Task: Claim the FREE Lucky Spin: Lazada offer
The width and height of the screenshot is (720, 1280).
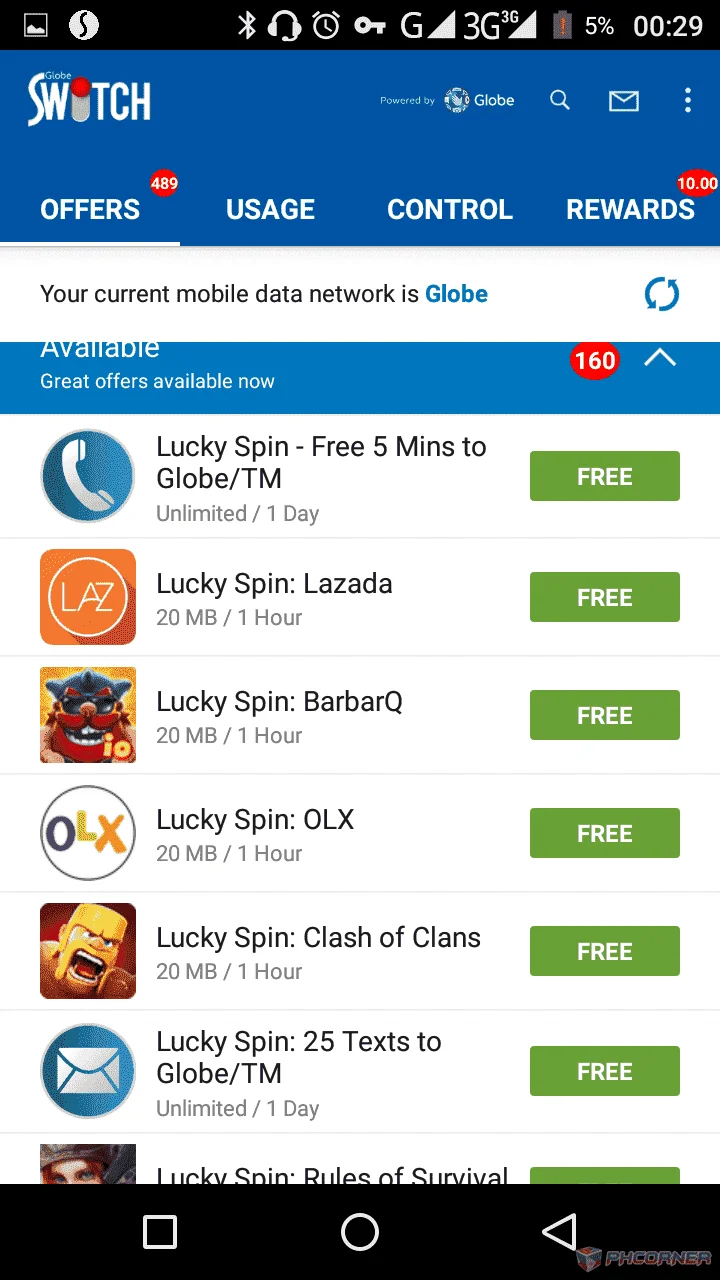Action: pyautogui.click(x=605, y=597)
